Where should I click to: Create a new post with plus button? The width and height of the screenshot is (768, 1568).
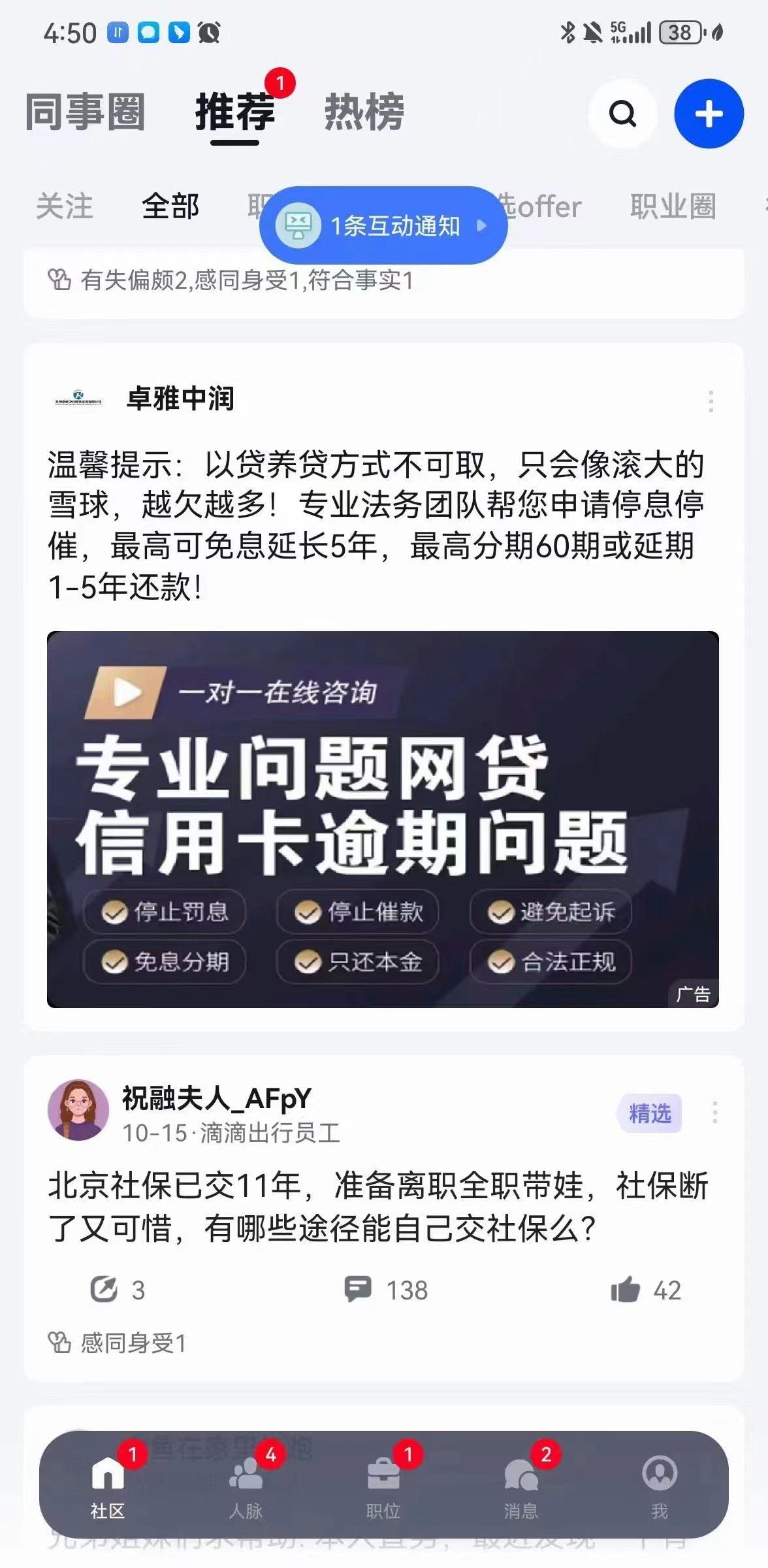pyautogui.click(x=709, y=114)
